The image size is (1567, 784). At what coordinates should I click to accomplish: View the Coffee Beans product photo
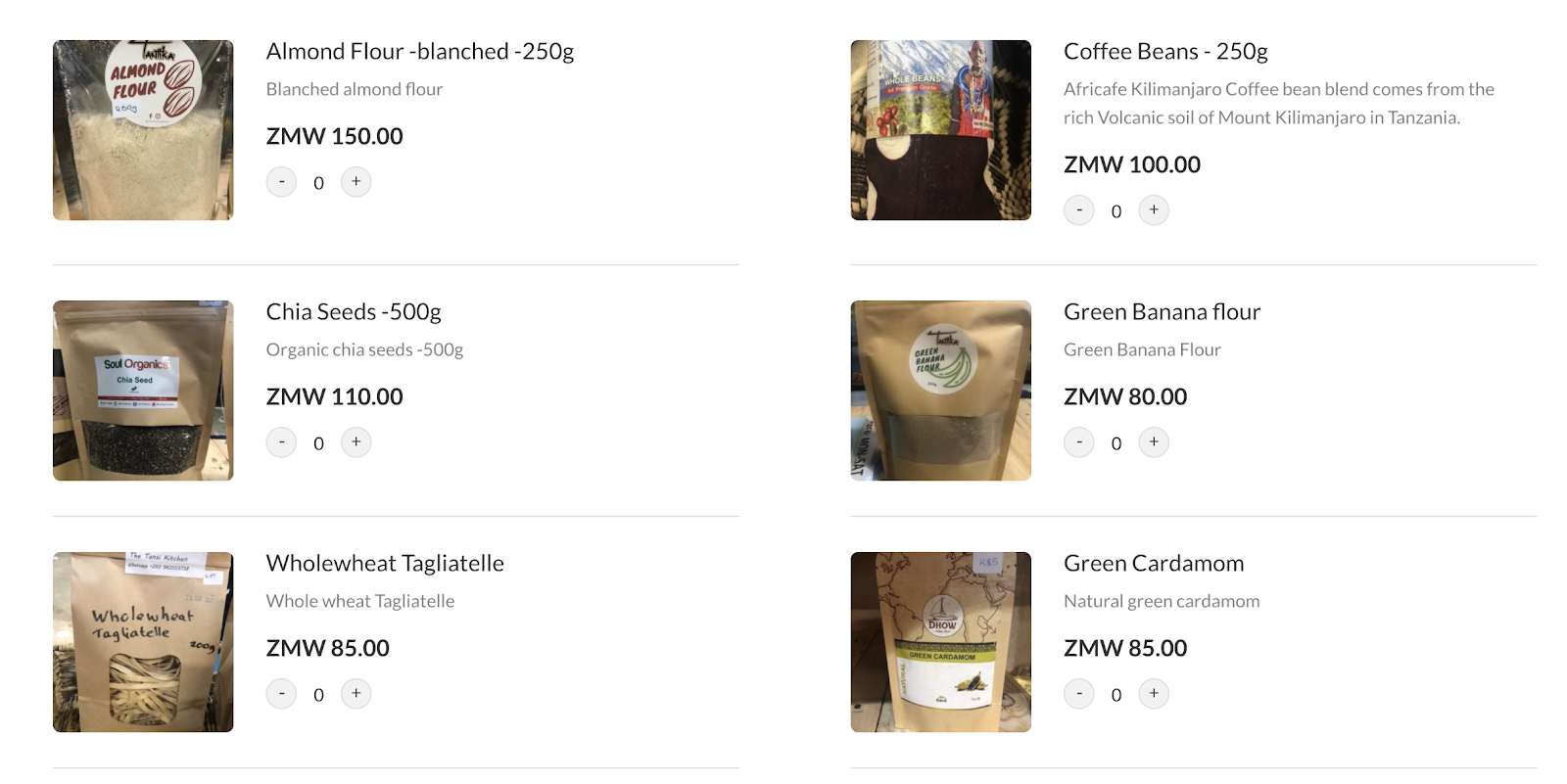click(940, 130)
